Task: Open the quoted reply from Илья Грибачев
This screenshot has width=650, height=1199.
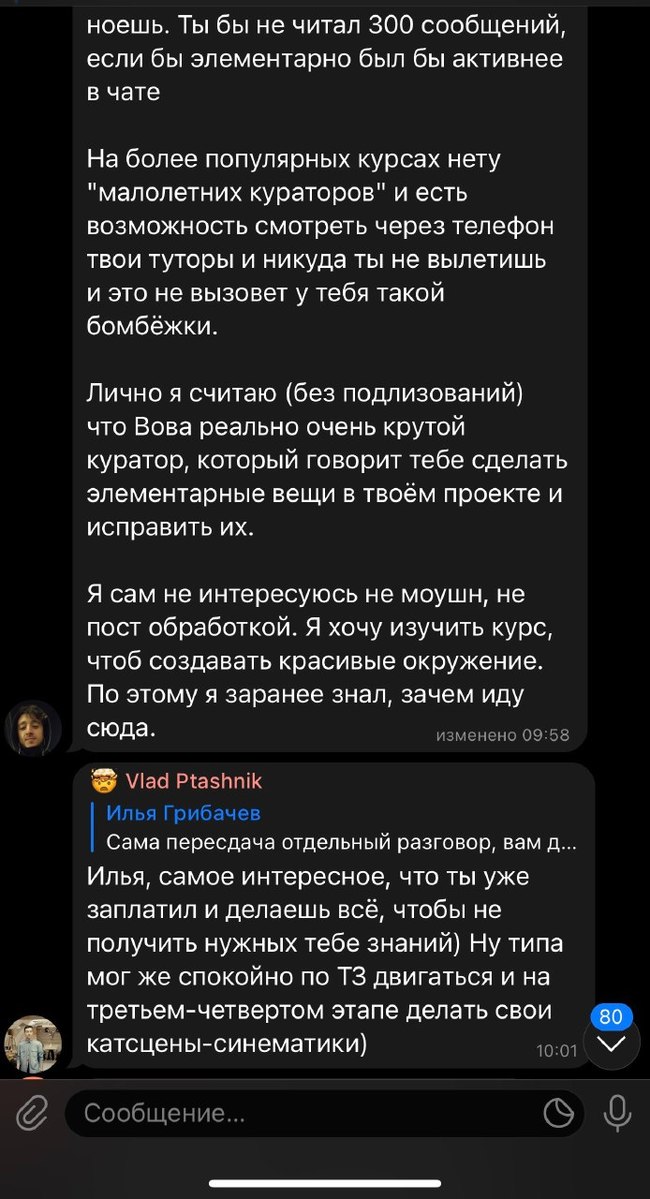Action: (x=340, y=827)
